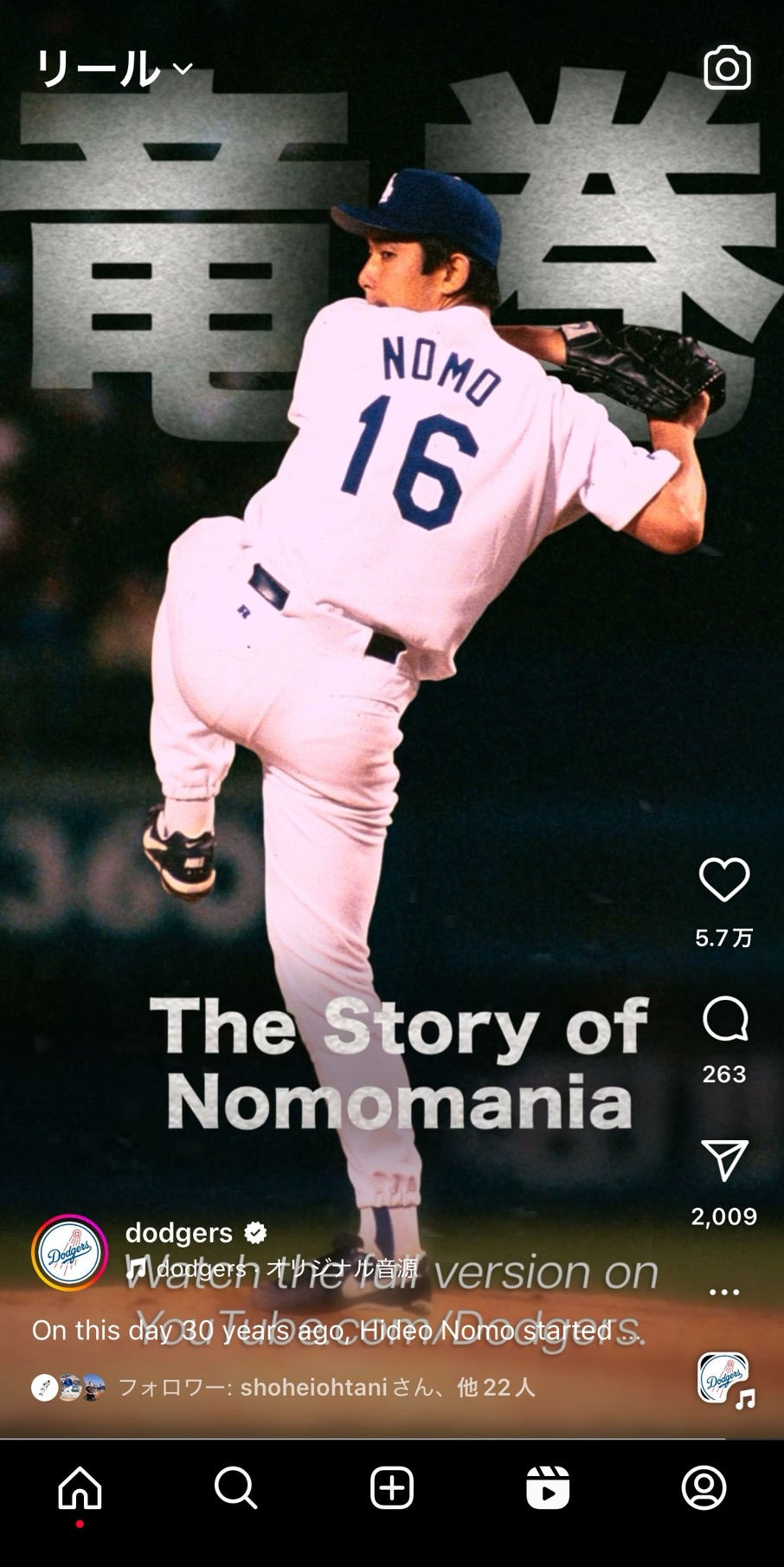Open the camera to create a reel
This screenshot has width=784, height=1567.
[x=727, y=68]
